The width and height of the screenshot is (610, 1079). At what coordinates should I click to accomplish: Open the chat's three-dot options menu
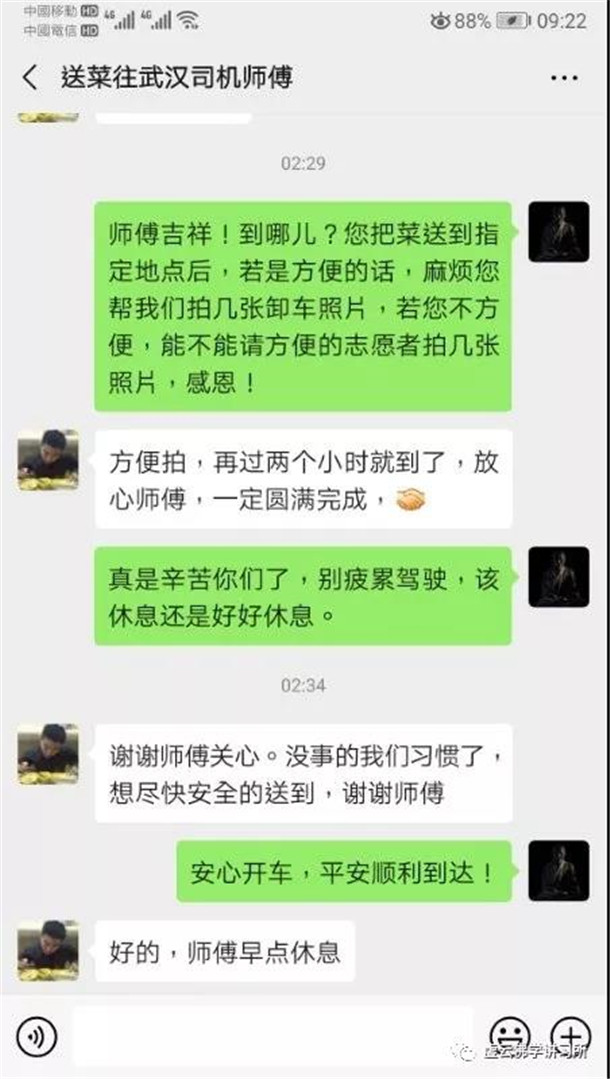(564, 77)
